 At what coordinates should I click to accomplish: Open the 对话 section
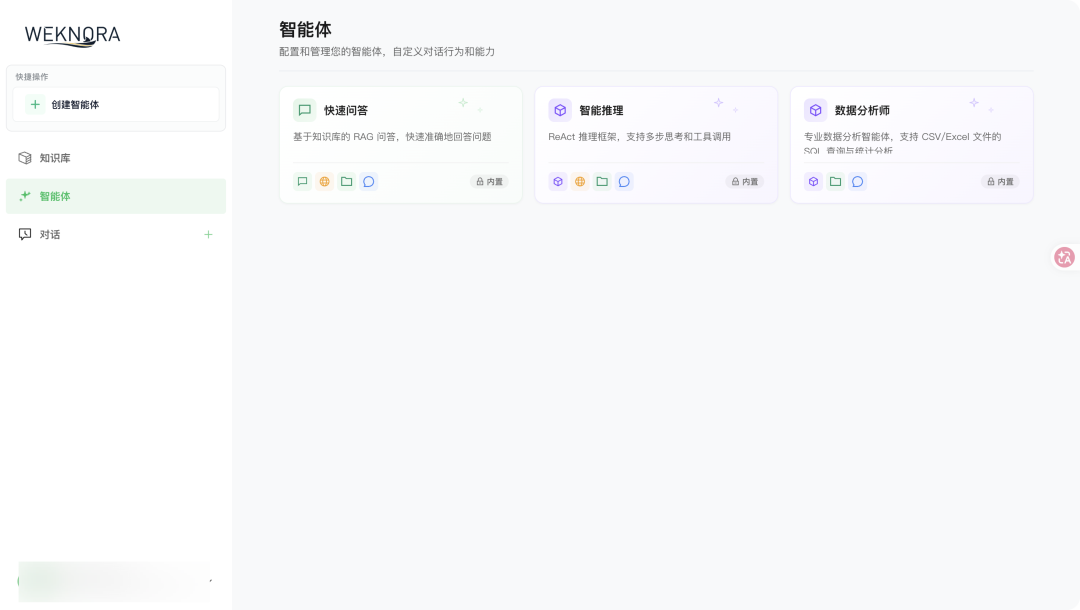coord(50,234)
